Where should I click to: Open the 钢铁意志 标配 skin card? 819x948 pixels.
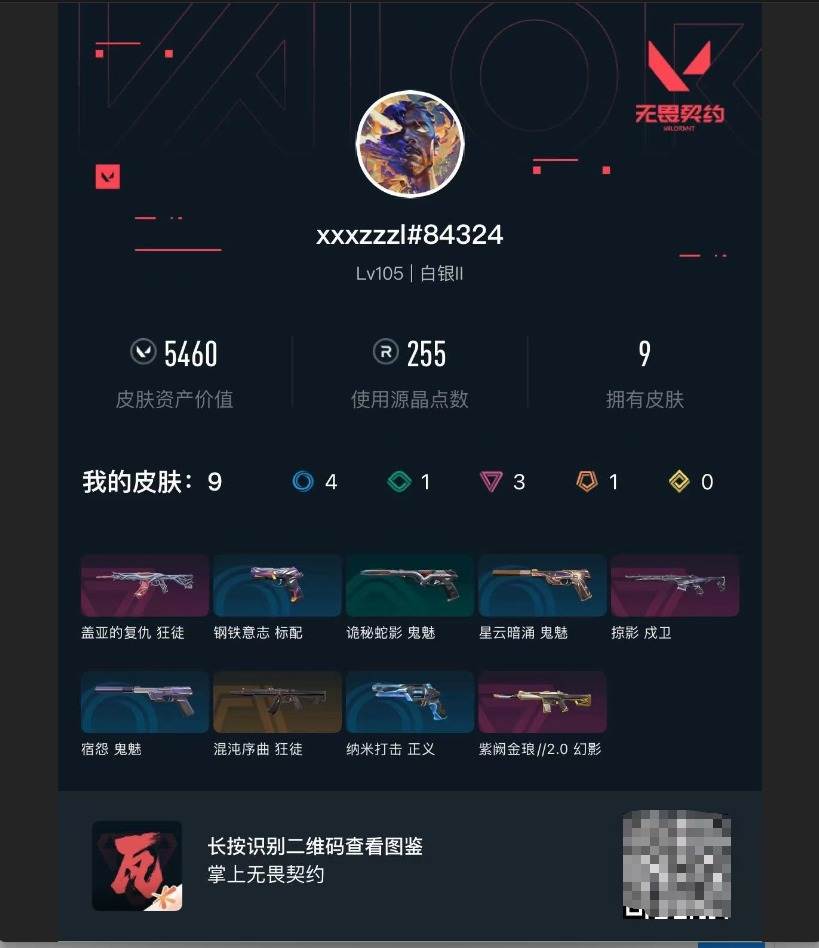point(276,584)
